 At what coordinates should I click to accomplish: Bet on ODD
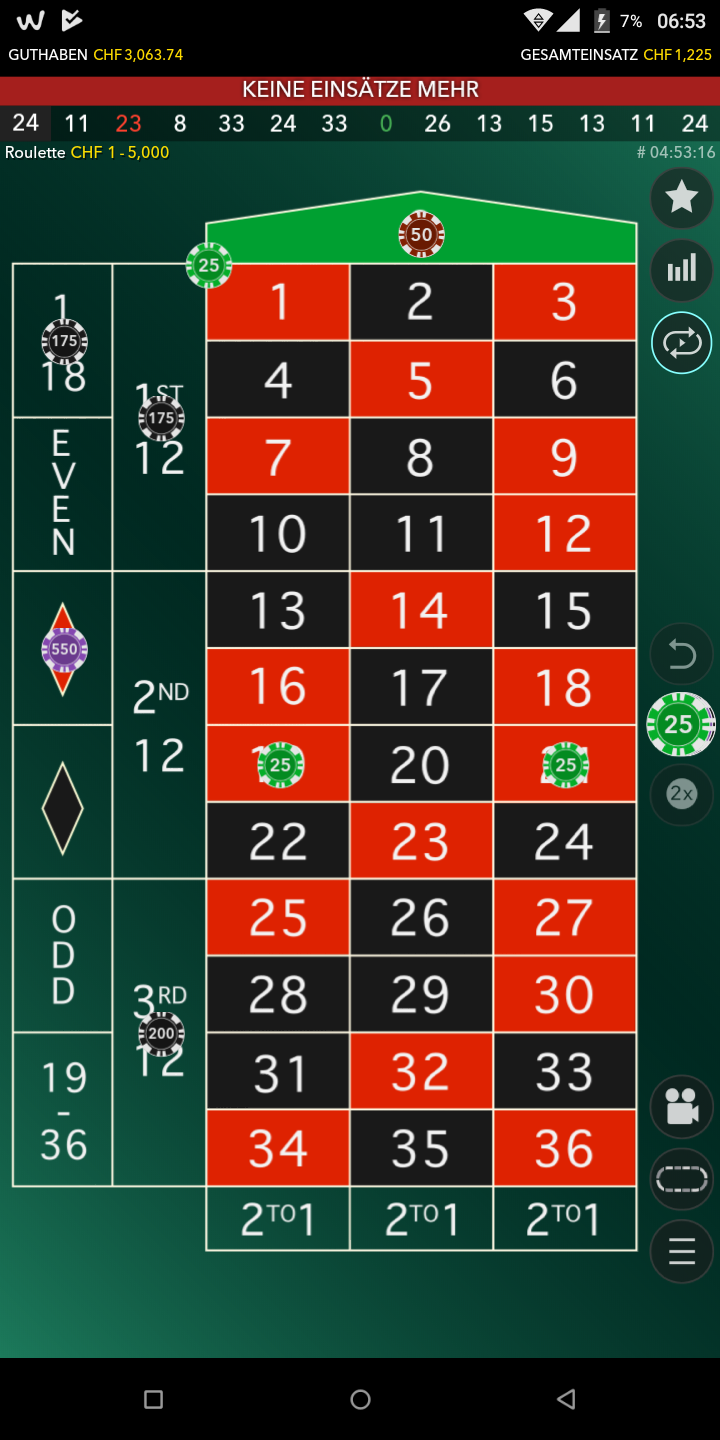click(x=62, y=955)
